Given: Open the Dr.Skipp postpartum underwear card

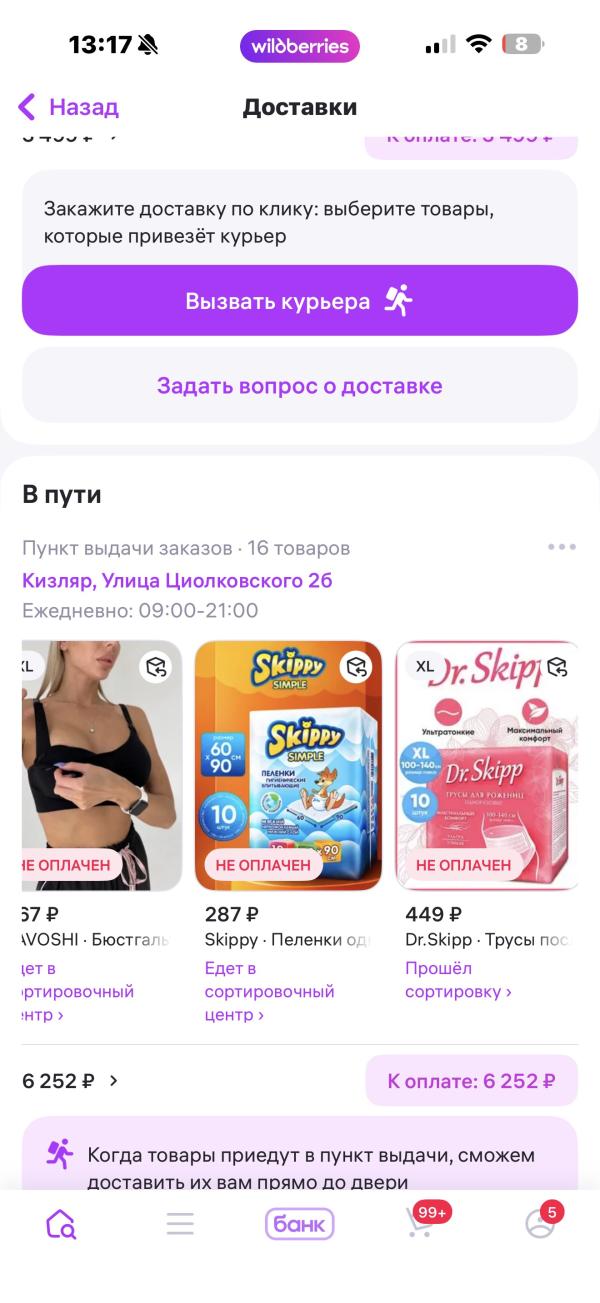Looking at the screenshot, I should [487, 765].
